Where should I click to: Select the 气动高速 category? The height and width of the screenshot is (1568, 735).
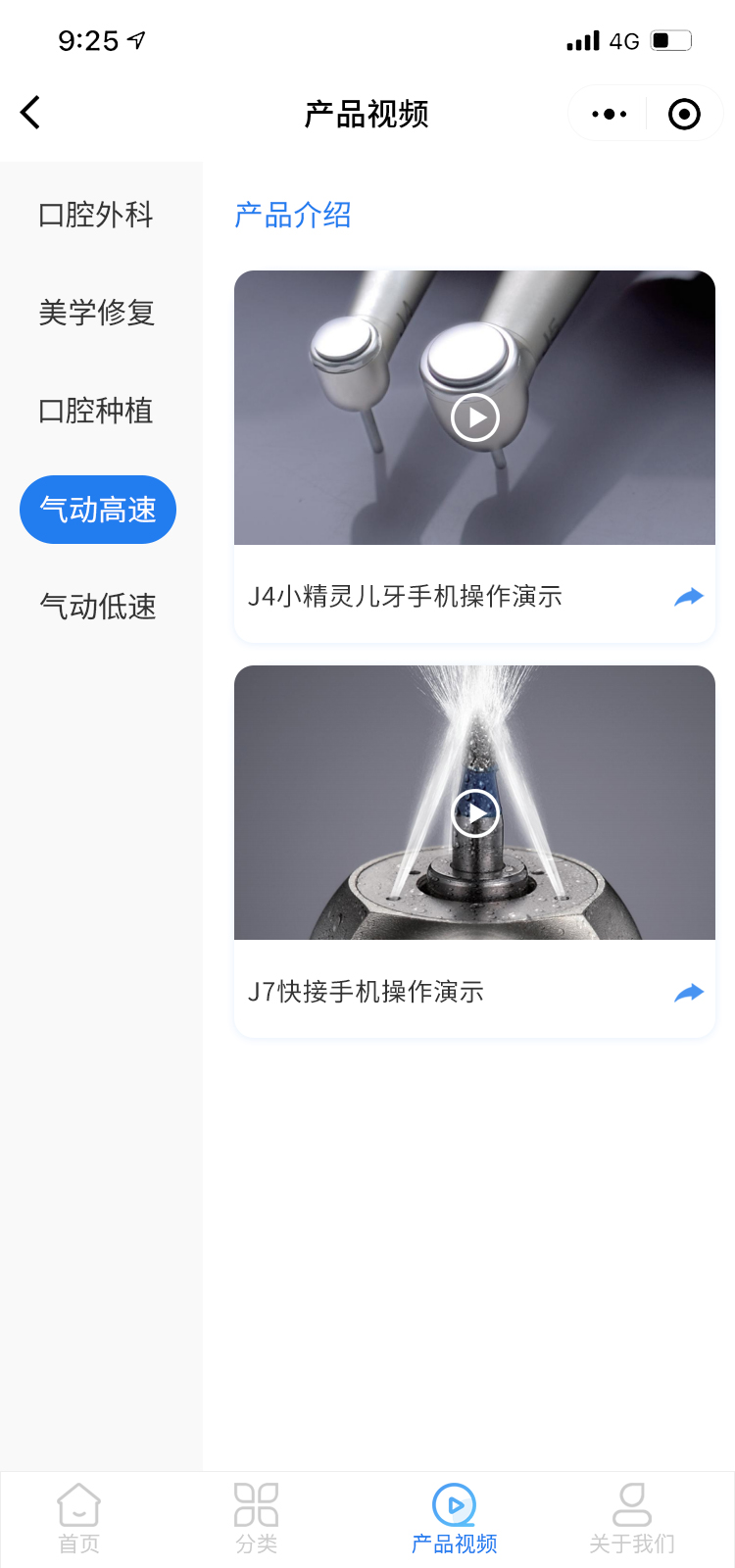pyautogui.click(x=98, y=510)
